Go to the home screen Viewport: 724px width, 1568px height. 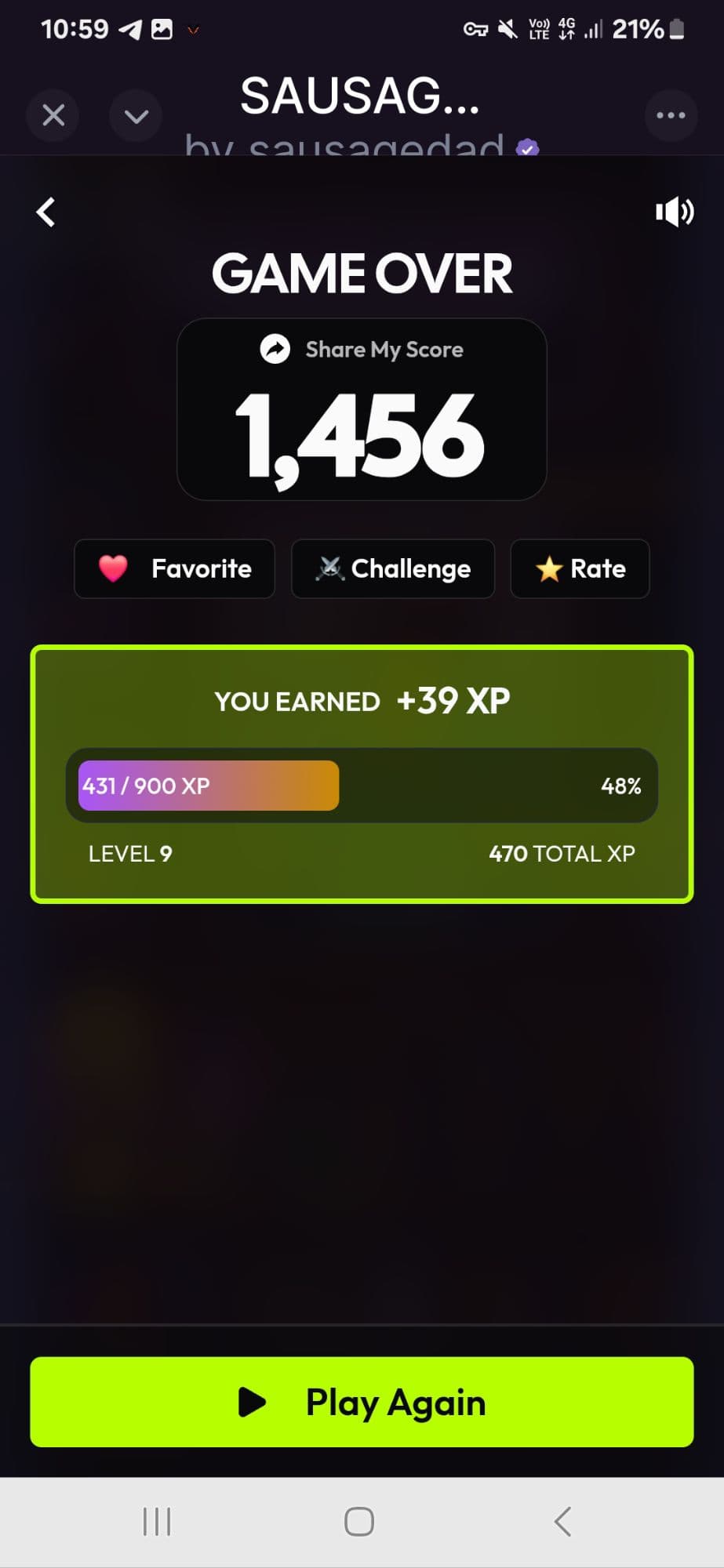(x=359, y=1522)
